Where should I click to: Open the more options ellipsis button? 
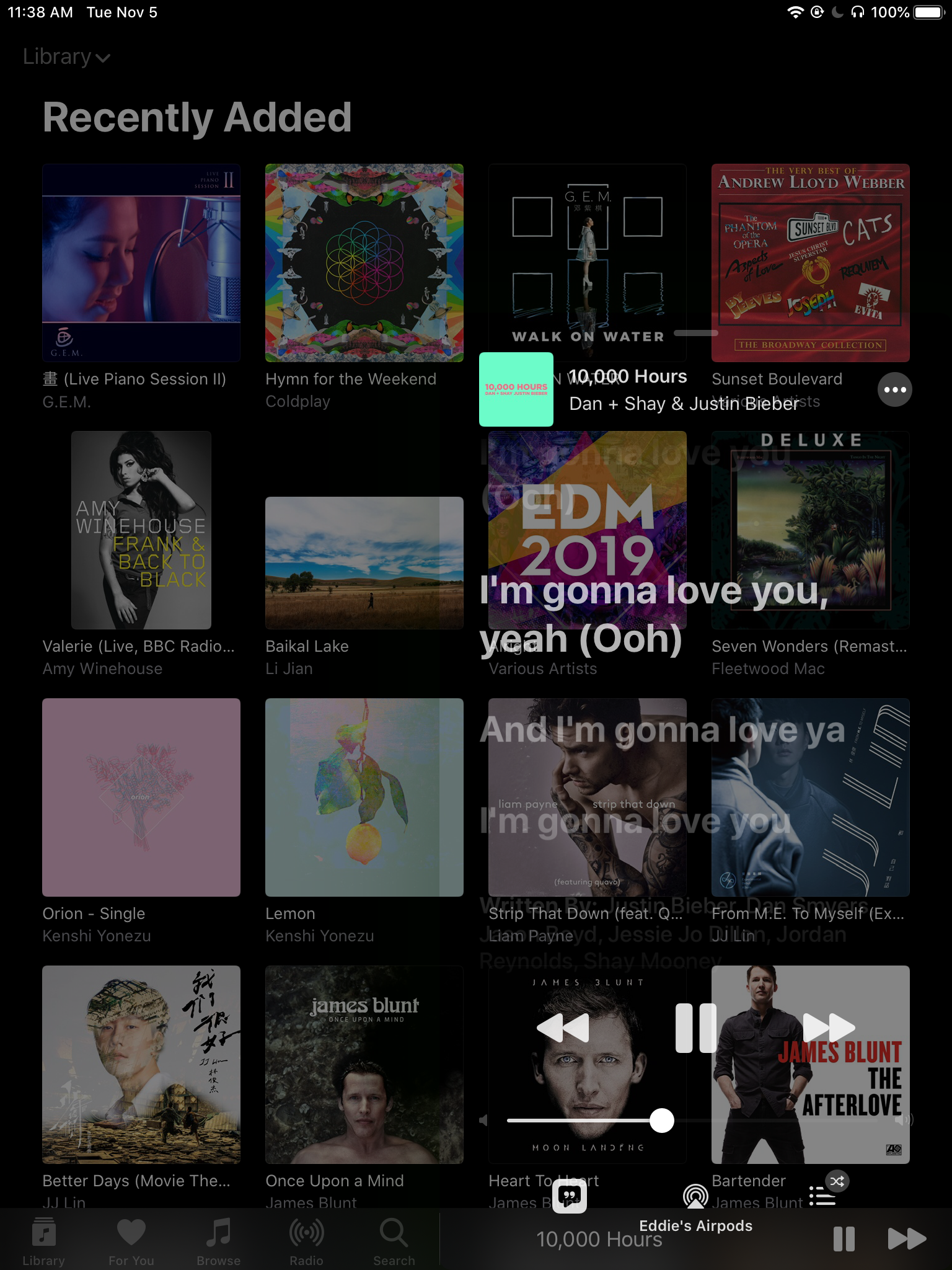pos(894,390)
